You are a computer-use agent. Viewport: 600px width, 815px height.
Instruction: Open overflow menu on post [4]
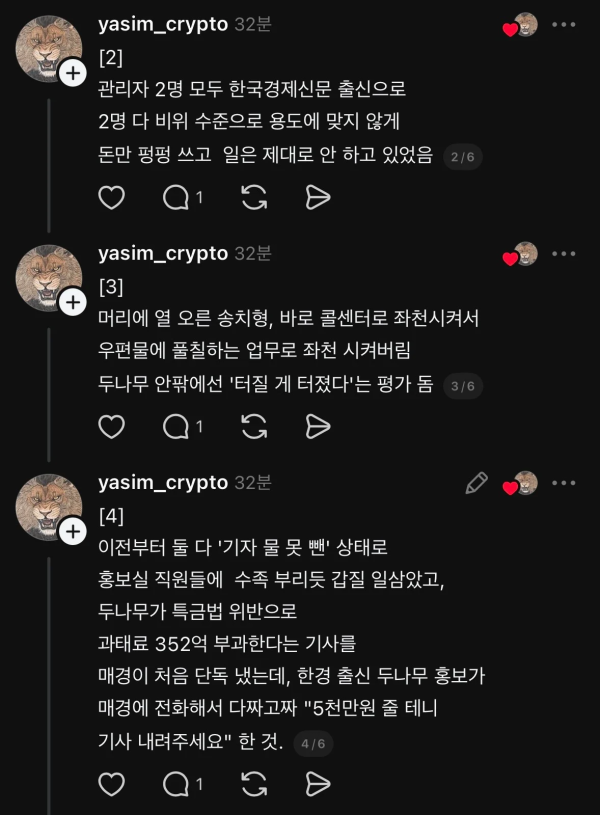[564, 483]
